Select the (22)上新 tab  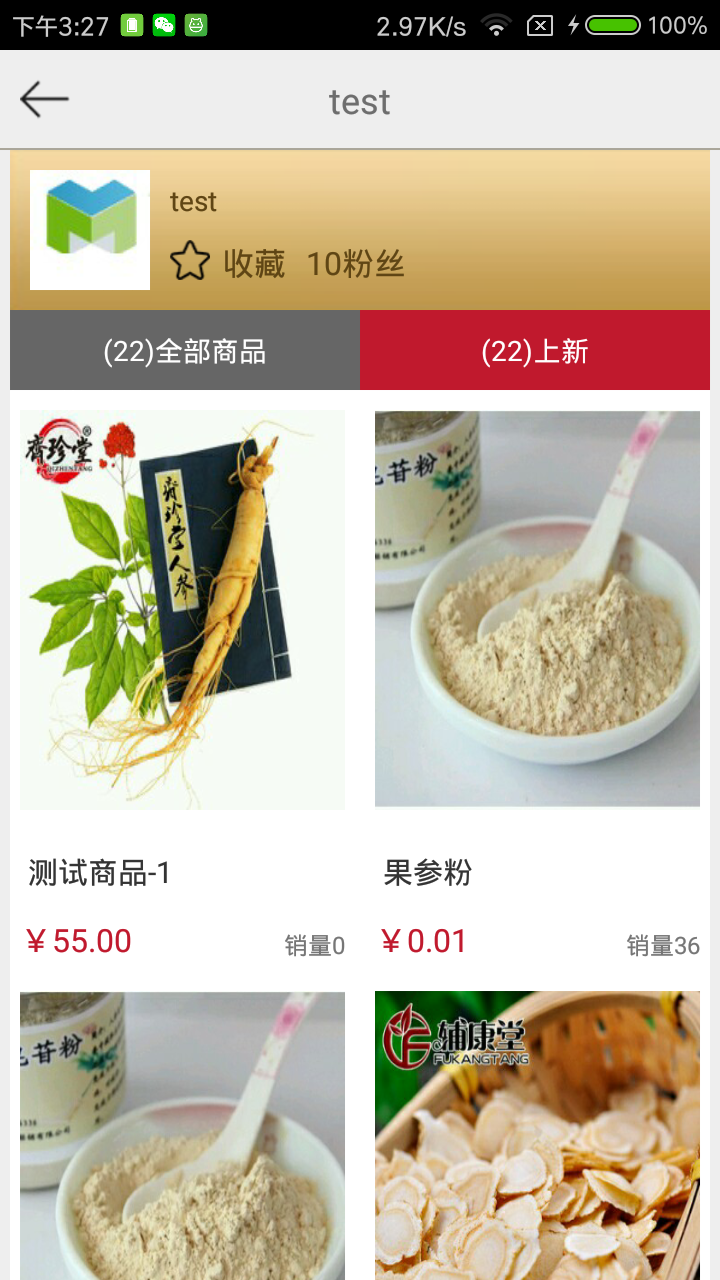click(535, 351)
